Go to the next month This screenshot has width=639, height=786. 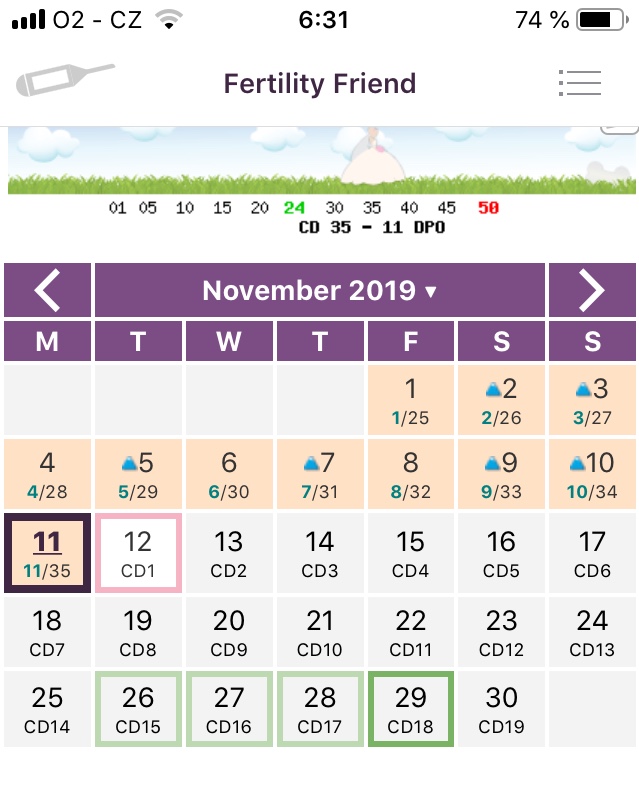pos(592,291)
